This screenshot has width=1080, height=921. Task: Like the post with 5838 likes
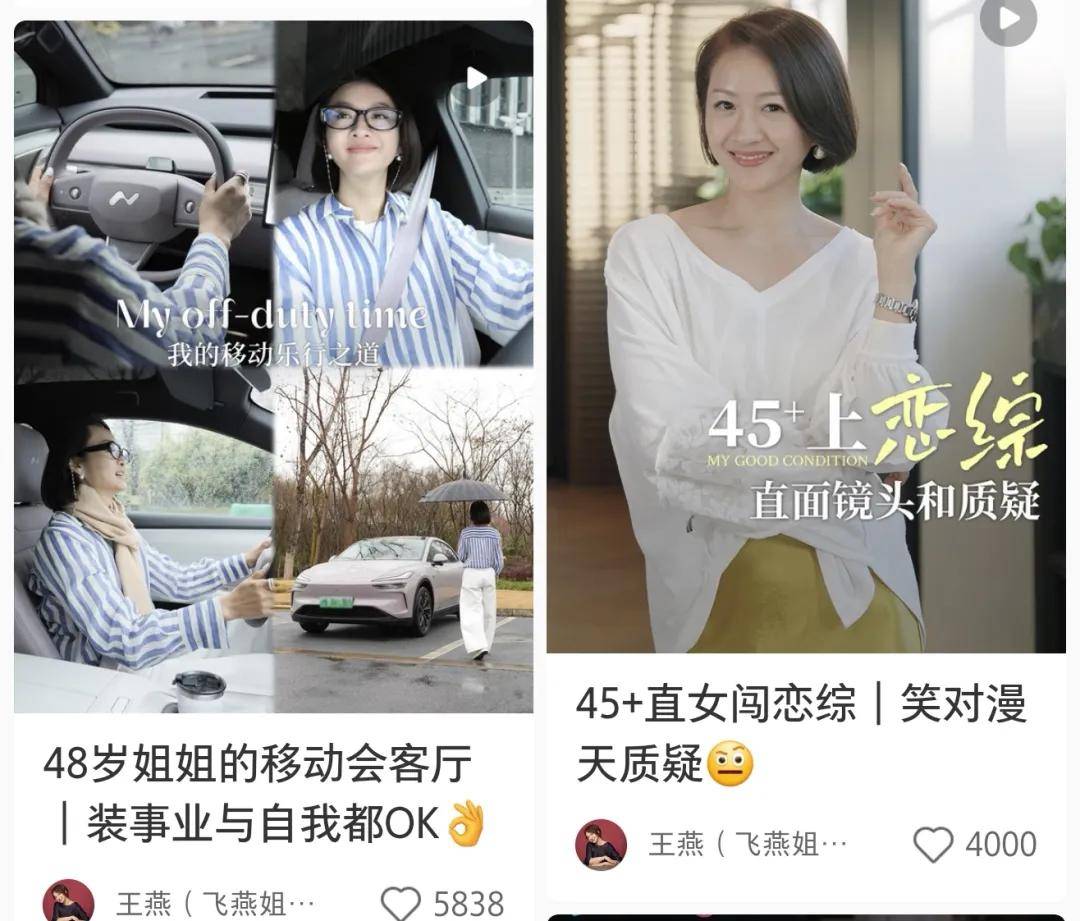403,903
